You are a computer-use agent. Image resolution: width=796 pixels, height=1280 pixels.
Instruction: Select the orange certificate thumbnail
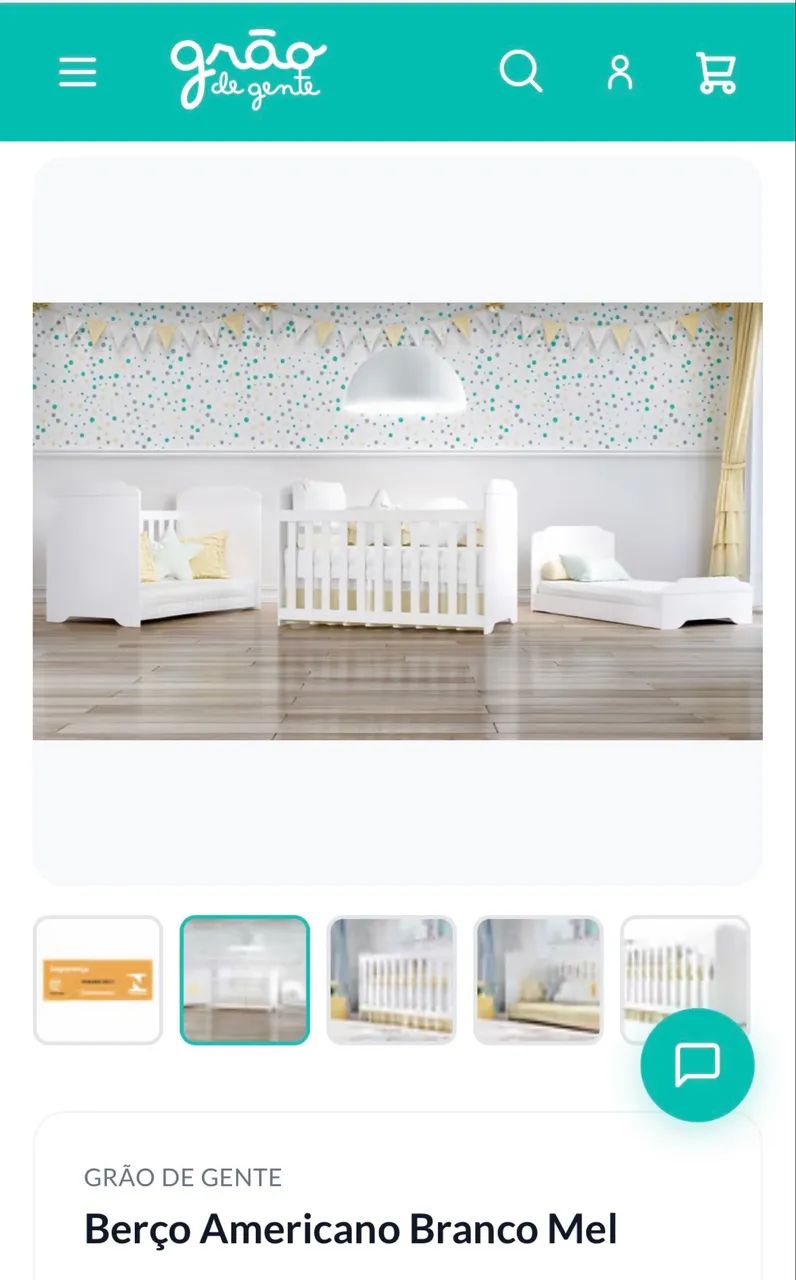(x=98, y=980)
